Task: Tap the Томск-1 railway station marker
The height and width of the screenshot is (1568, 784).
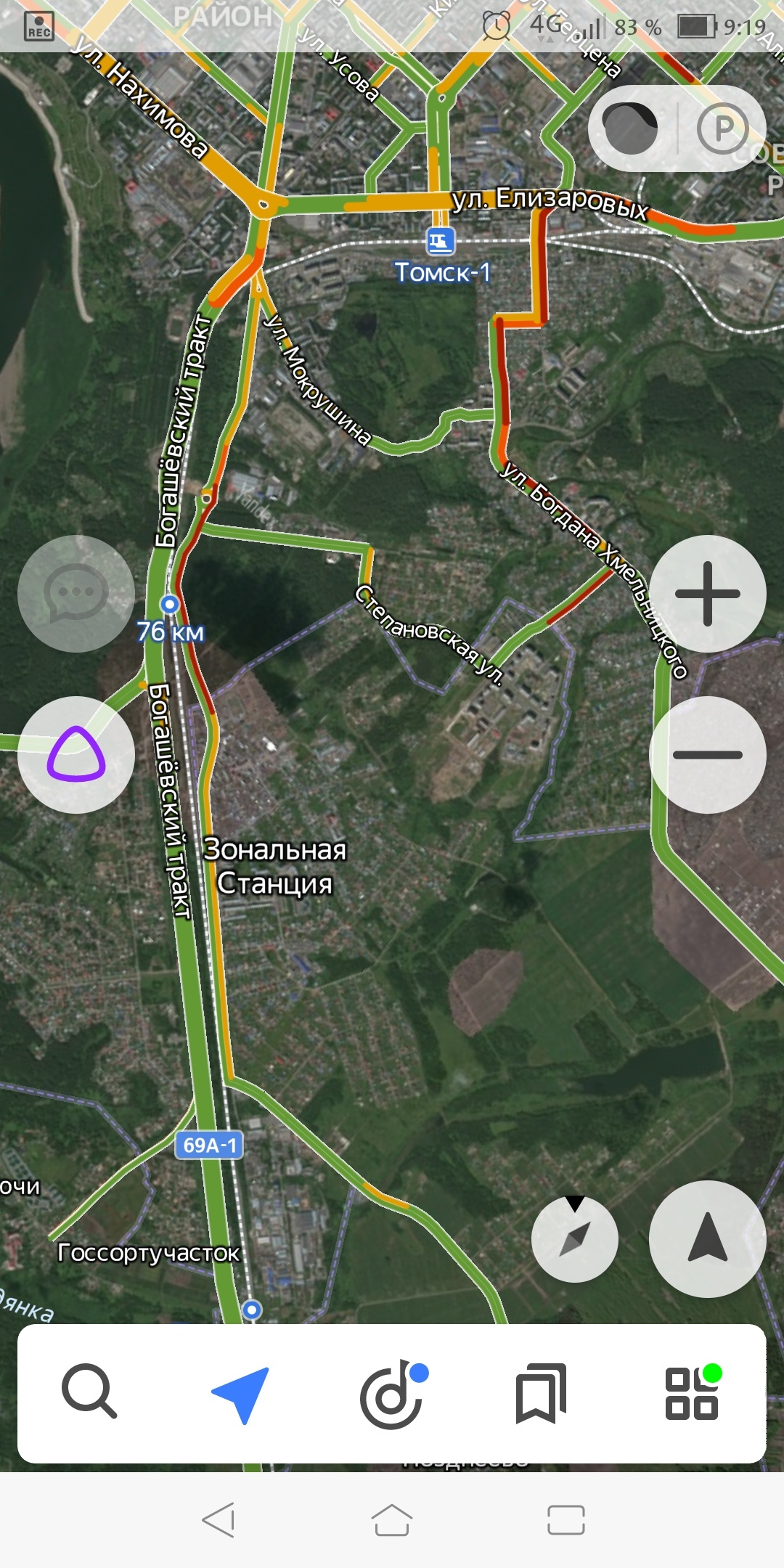Action: [x=441, y=242]
